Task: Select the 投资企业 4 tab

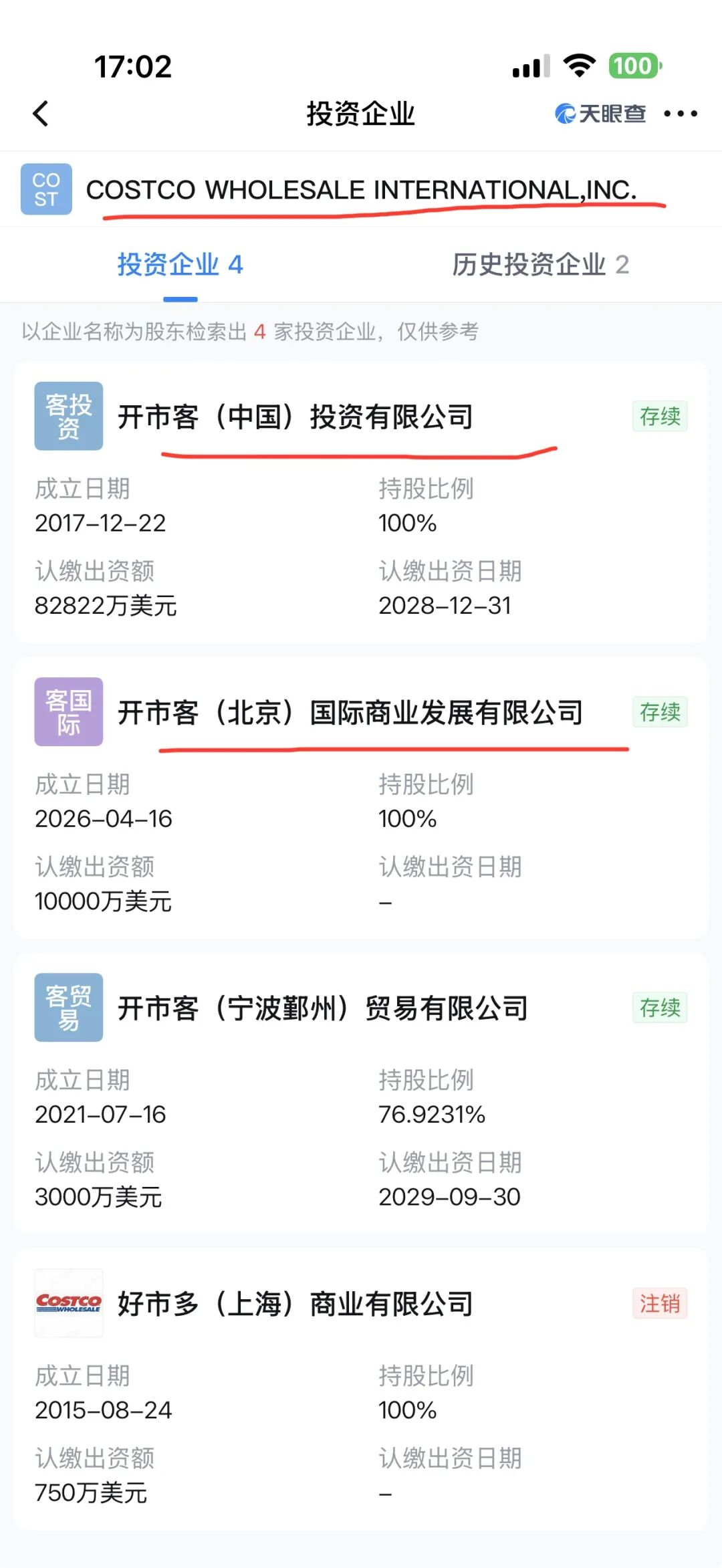Action: (180, 265)
